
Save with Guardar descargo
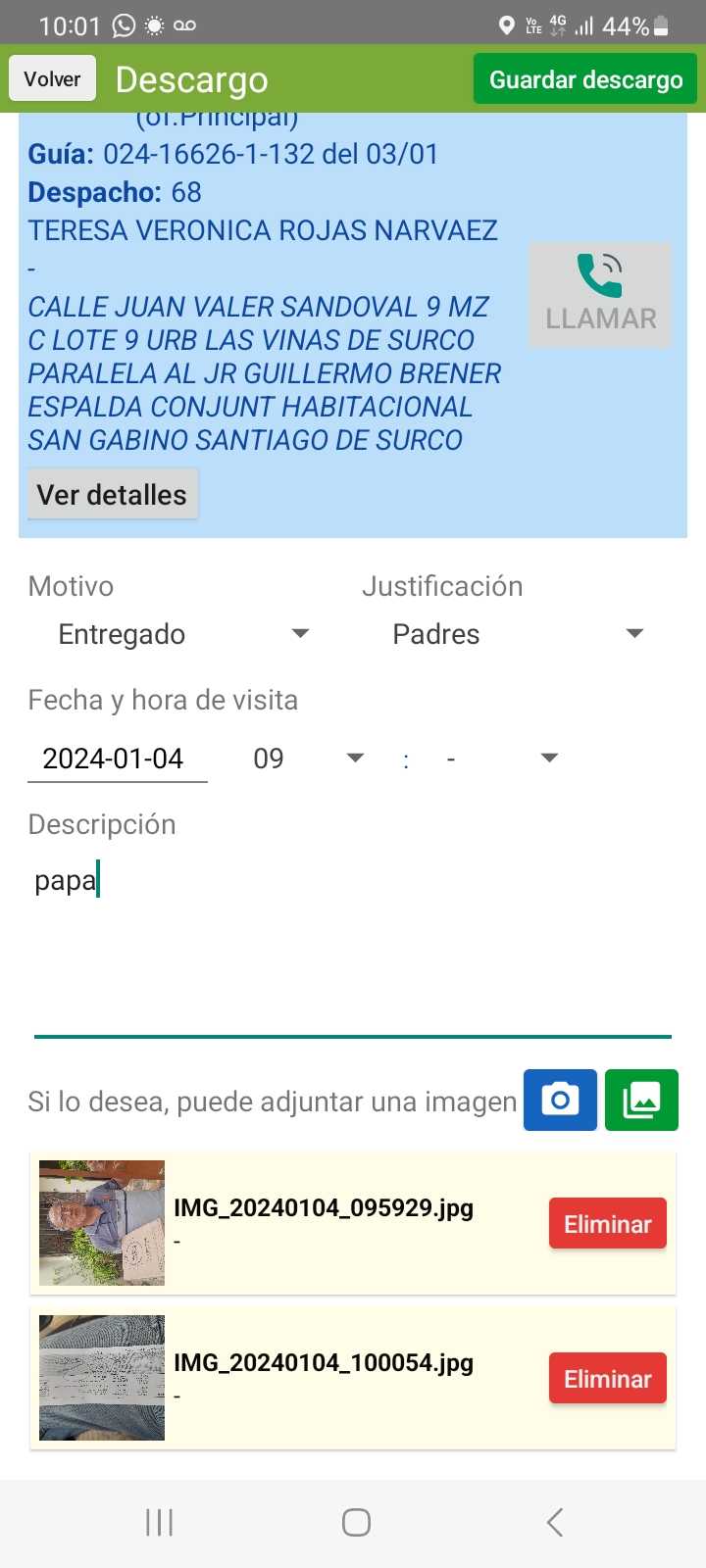pyautogui.click(x=585, y=79)
